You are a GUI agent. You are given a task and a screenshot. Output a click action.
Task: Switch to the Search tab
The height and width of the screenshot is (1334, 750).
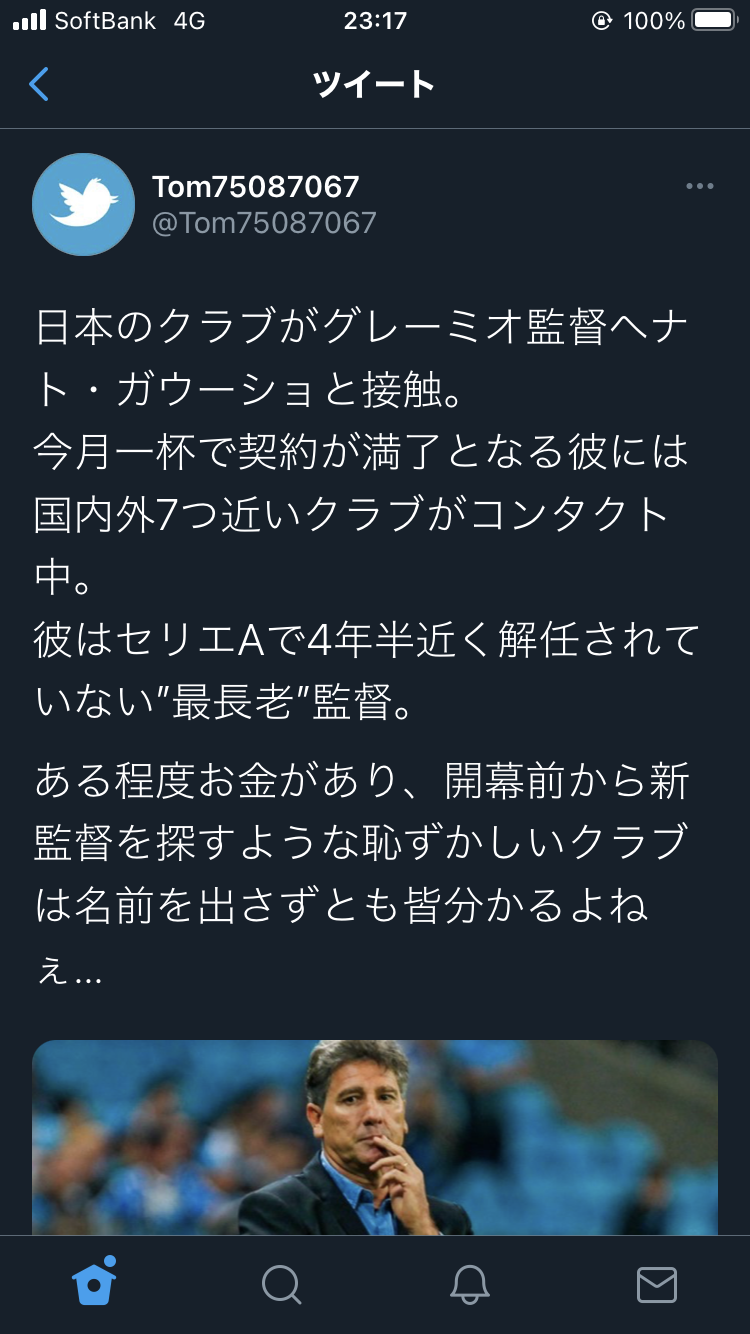(x=281, y=1284)
